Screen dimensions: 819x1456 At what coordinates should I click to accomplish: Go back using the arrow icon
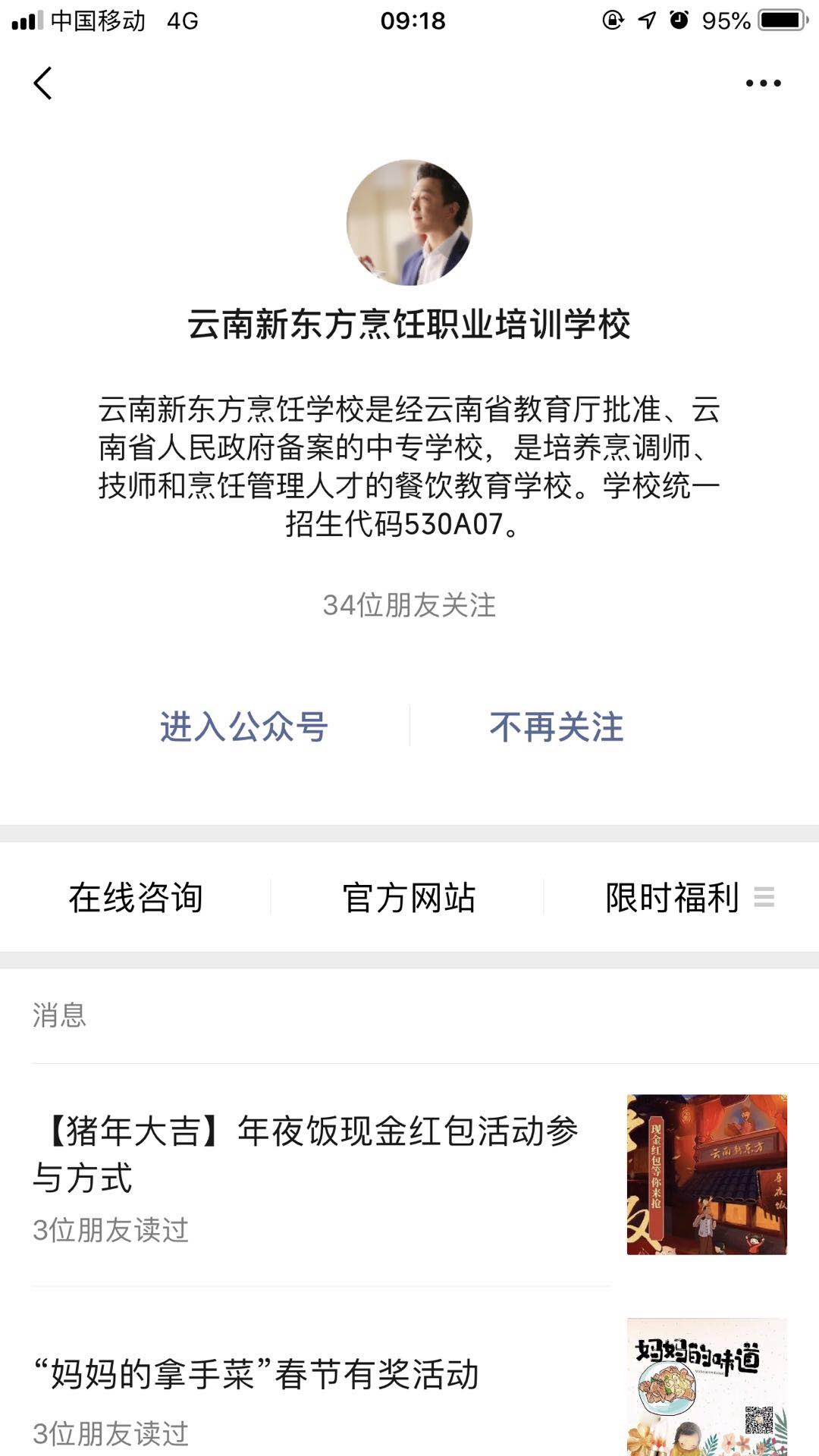click(x=43, y=83)
